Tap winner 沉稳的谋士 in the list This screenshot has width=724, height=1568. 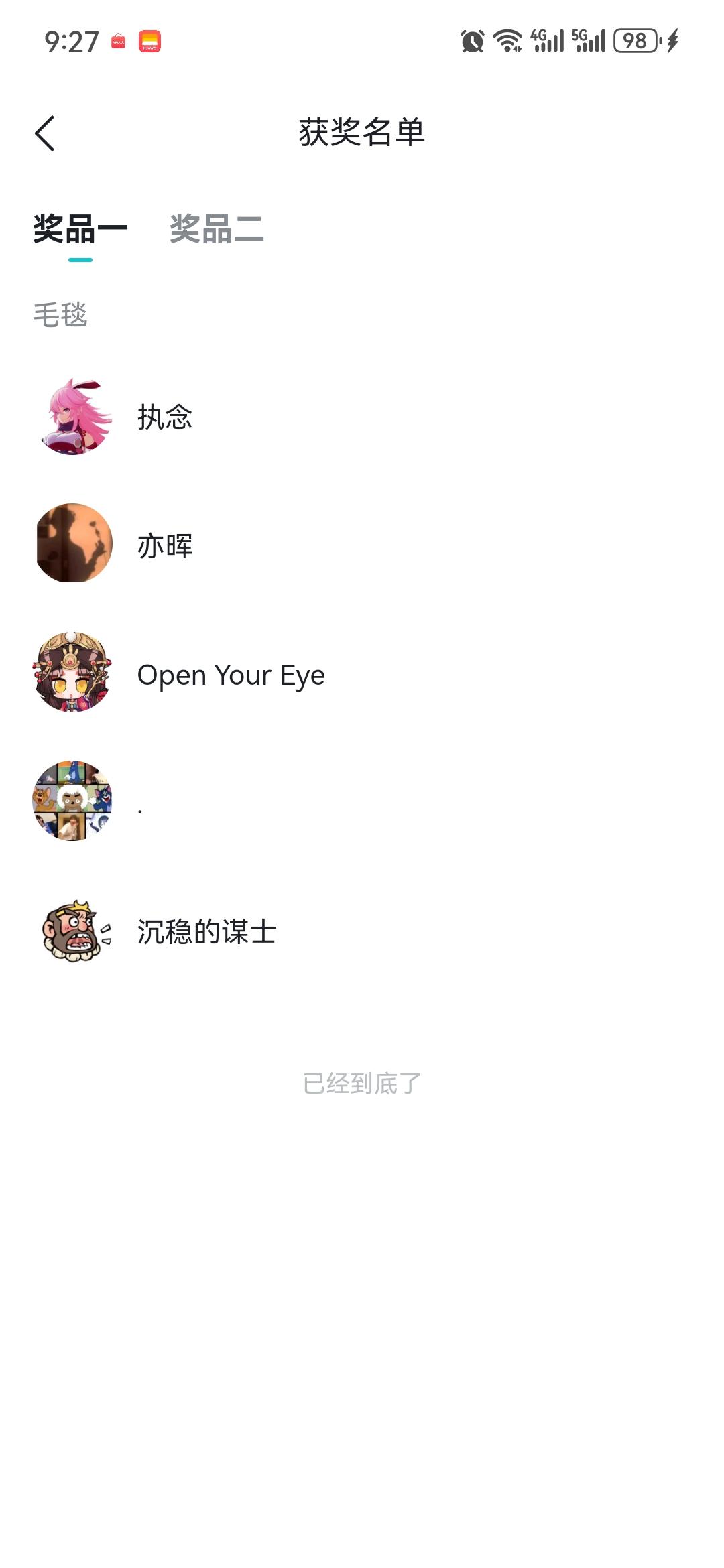click(x=206, y=931)
